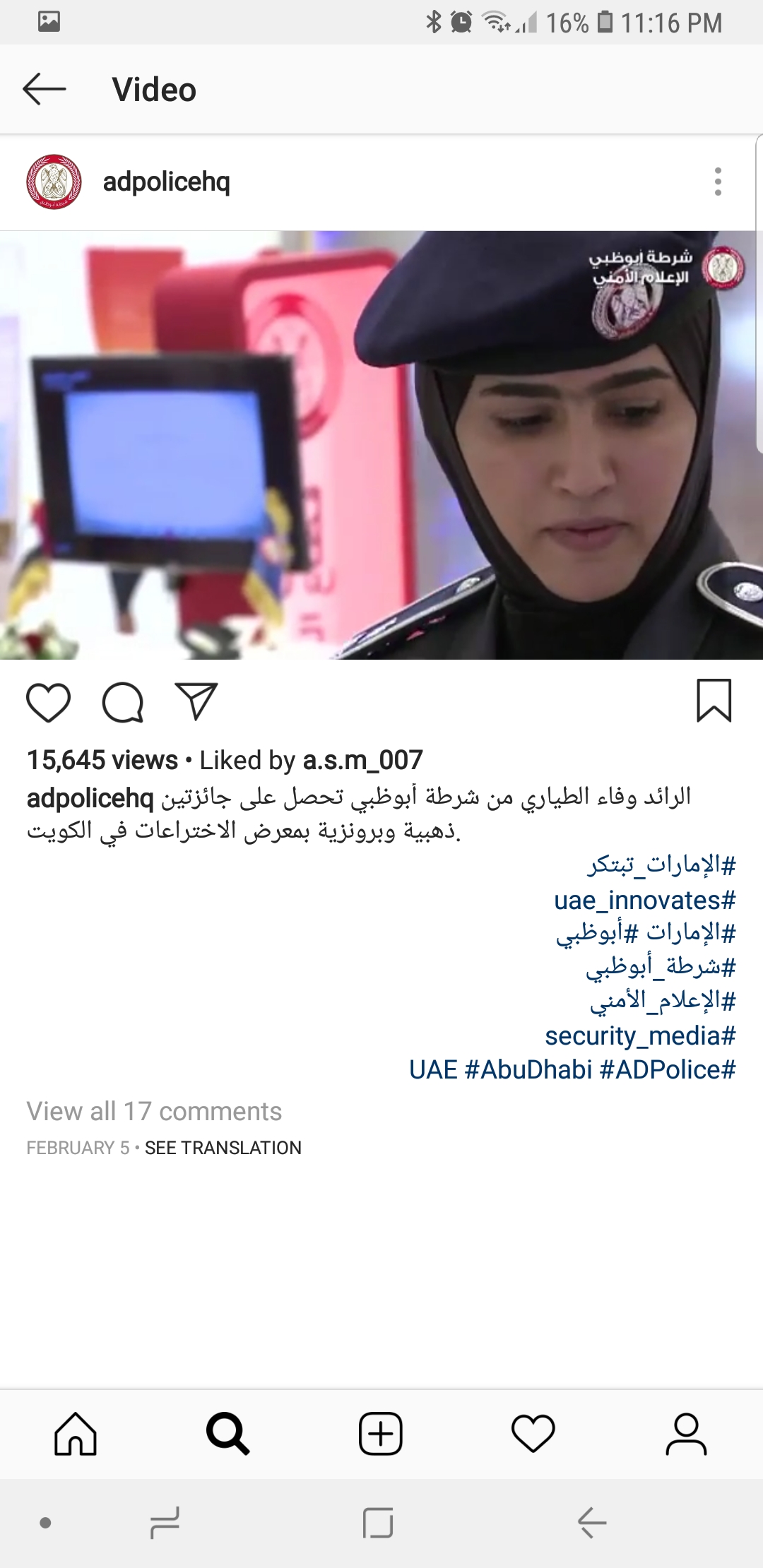Tap the video to play or pause
This screenshot has height=1568, width=763.
381,445
